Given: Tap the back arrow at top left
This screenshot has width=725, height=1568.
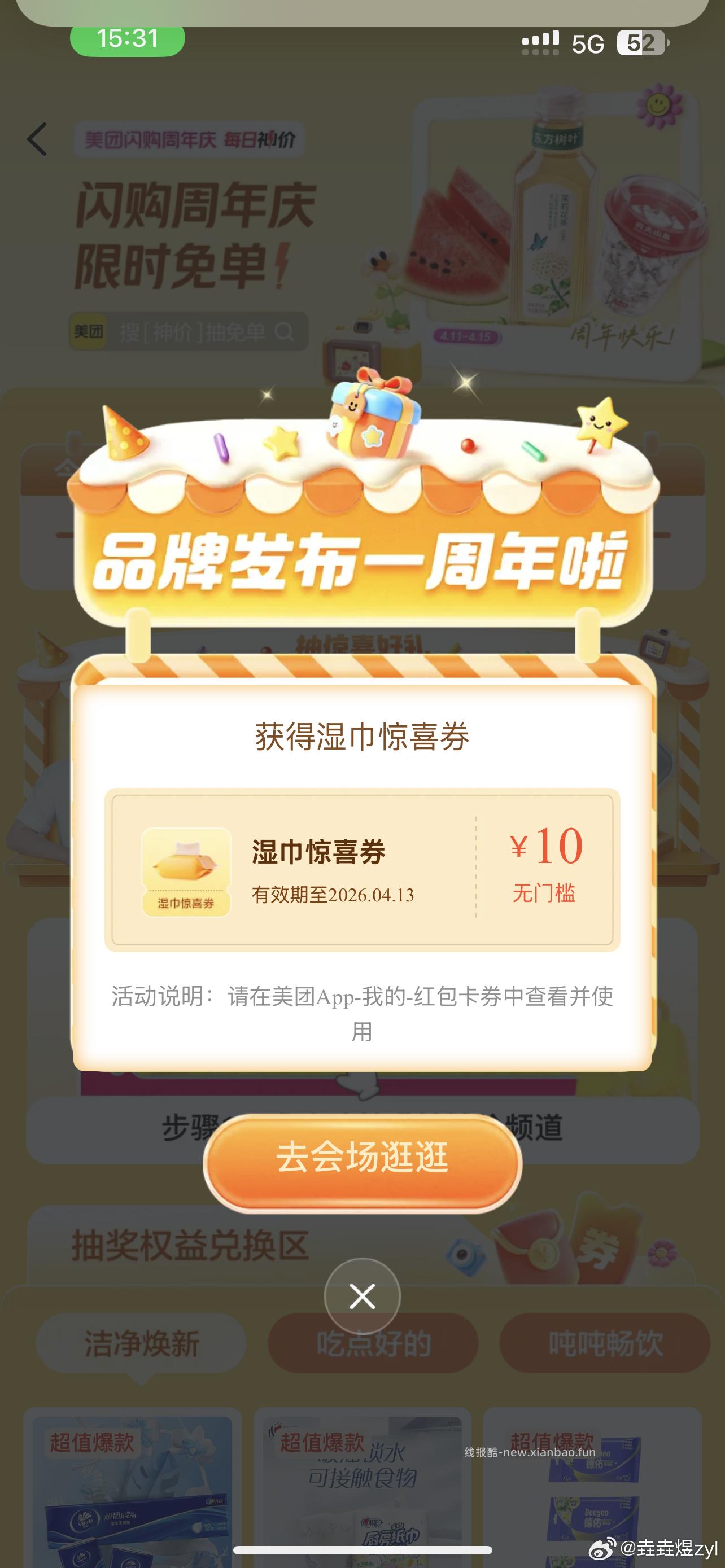Looking at the screenshot, I should coord(38,140).
